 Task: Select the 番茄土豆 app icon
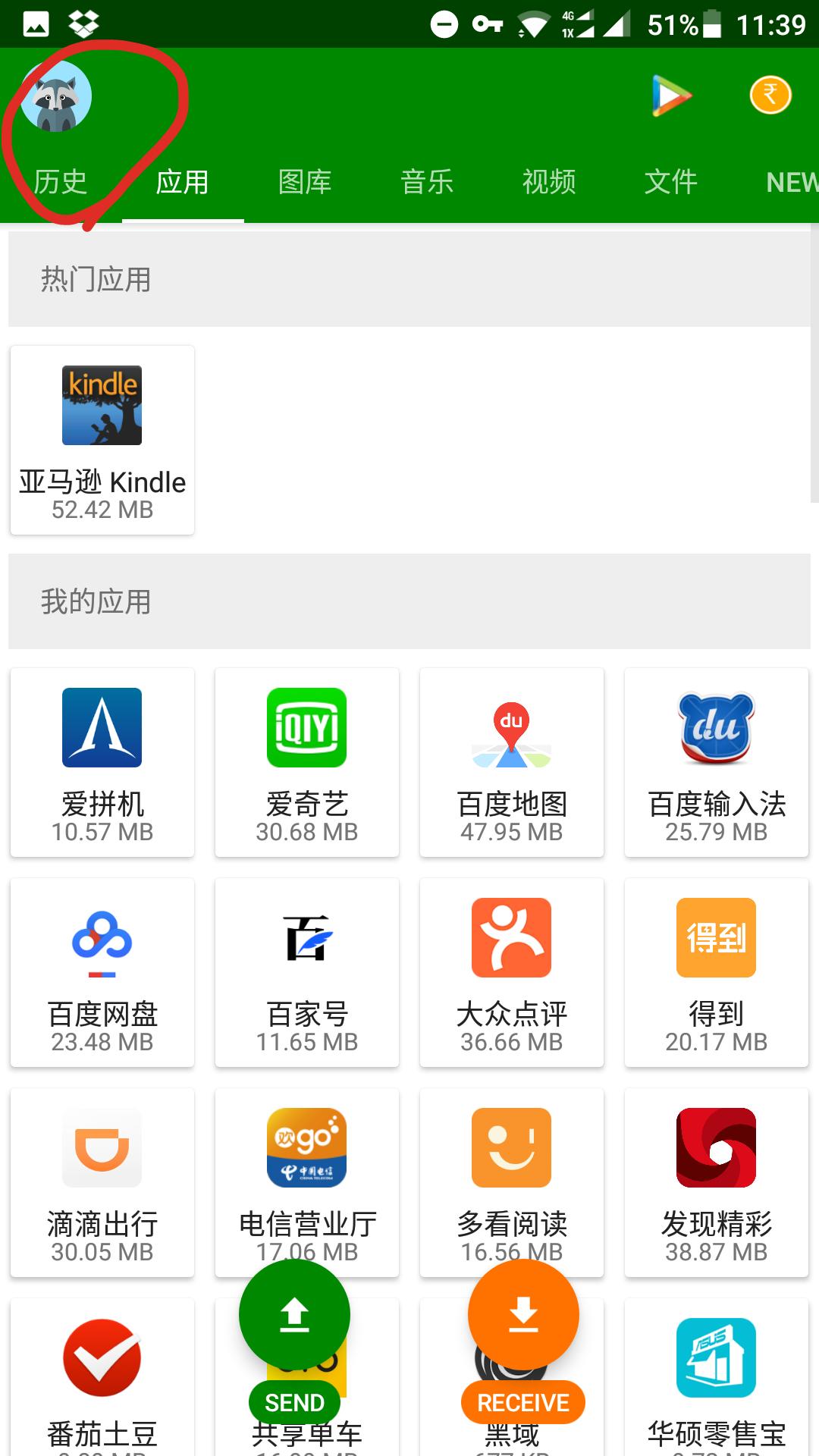point(102,1357)
